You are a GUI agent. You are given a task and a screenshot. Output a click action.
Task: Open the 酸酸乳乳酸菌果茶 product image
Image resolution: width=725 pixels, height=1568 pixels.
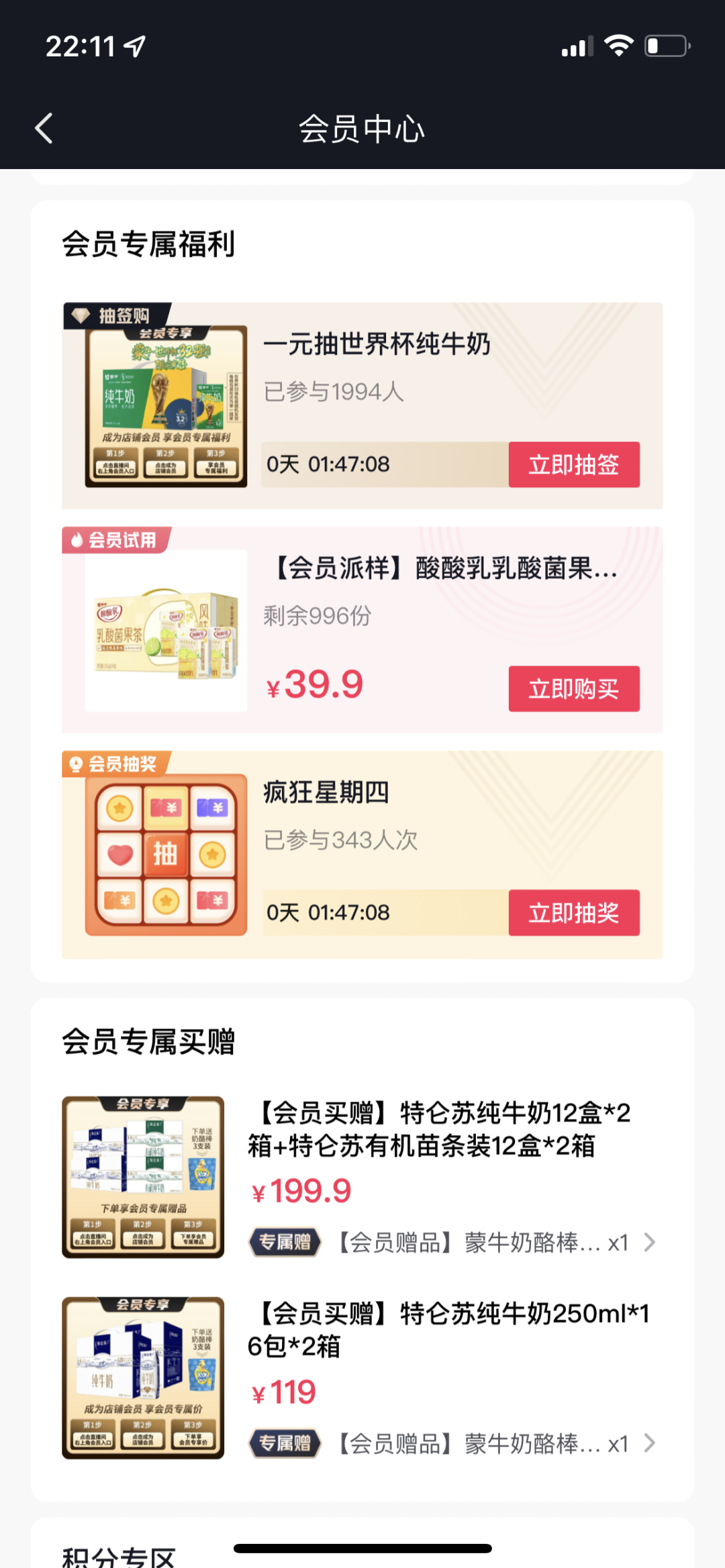pos(166,631)
